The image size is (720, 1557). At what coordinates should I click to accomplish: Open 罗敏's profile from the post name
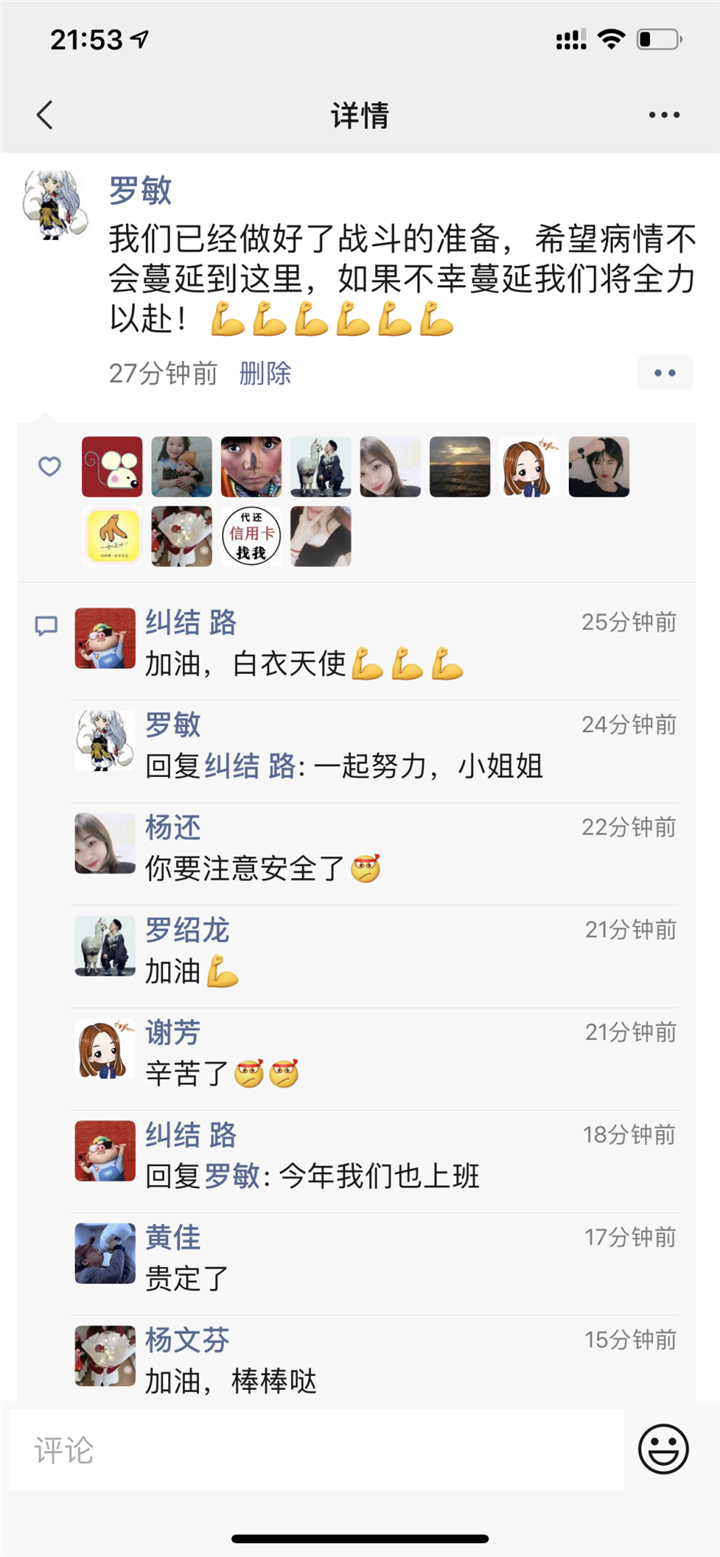pos(140,190)
